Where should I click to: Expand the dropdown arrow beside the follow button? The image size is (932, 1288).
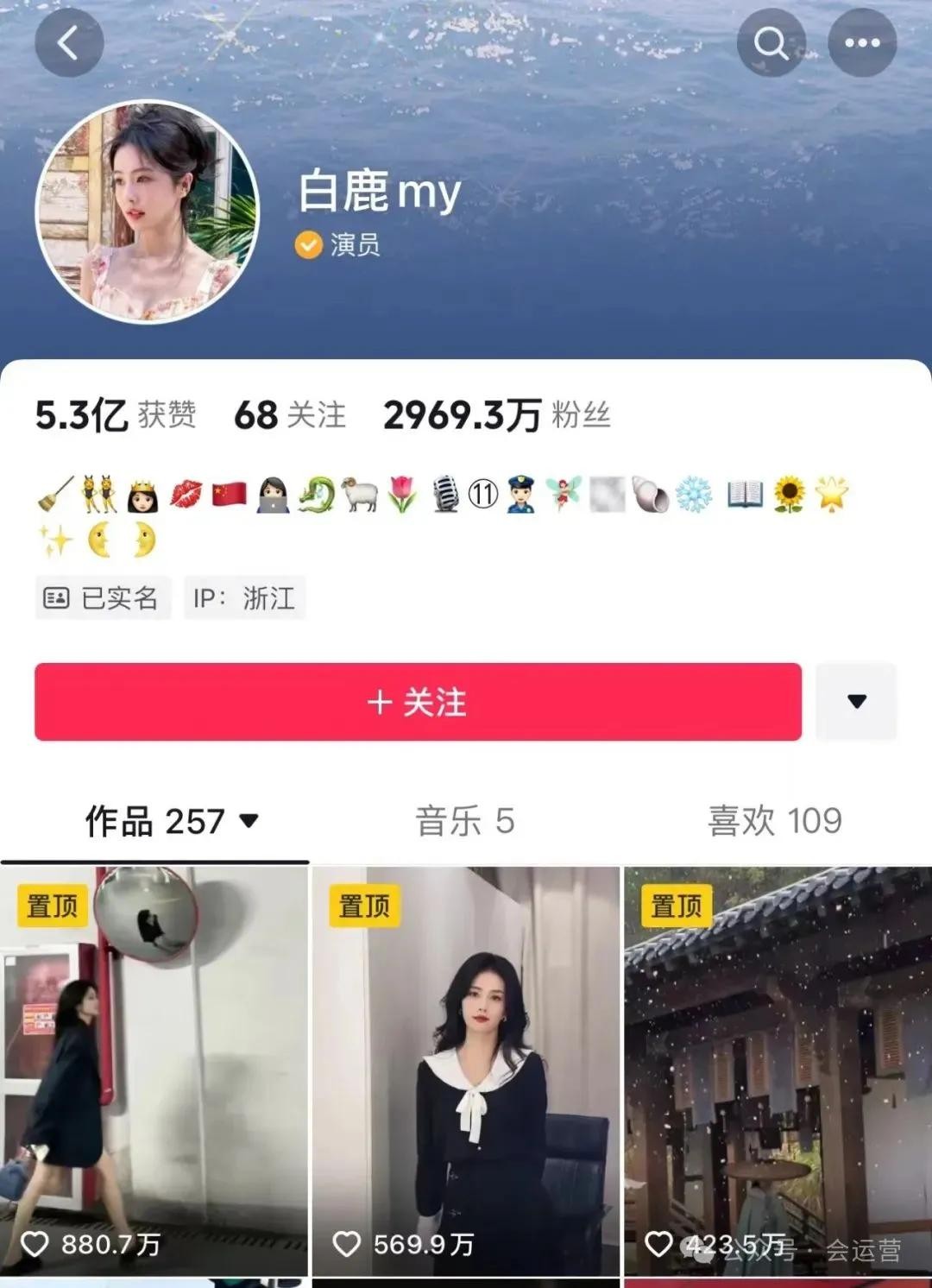click(x=855, y=701)
